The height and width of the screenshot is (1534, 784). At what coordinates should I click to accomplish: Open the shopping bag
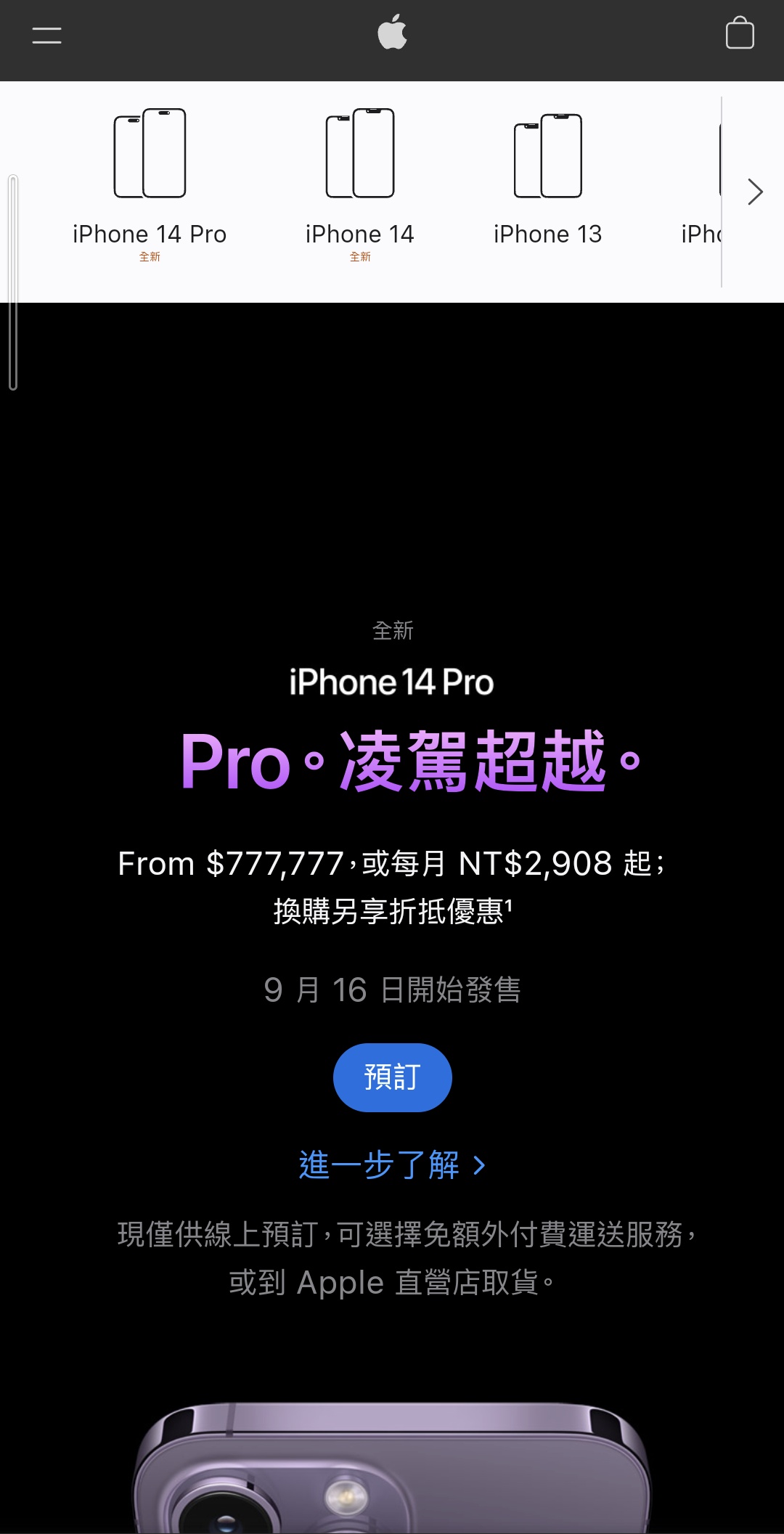click(740, 33)
